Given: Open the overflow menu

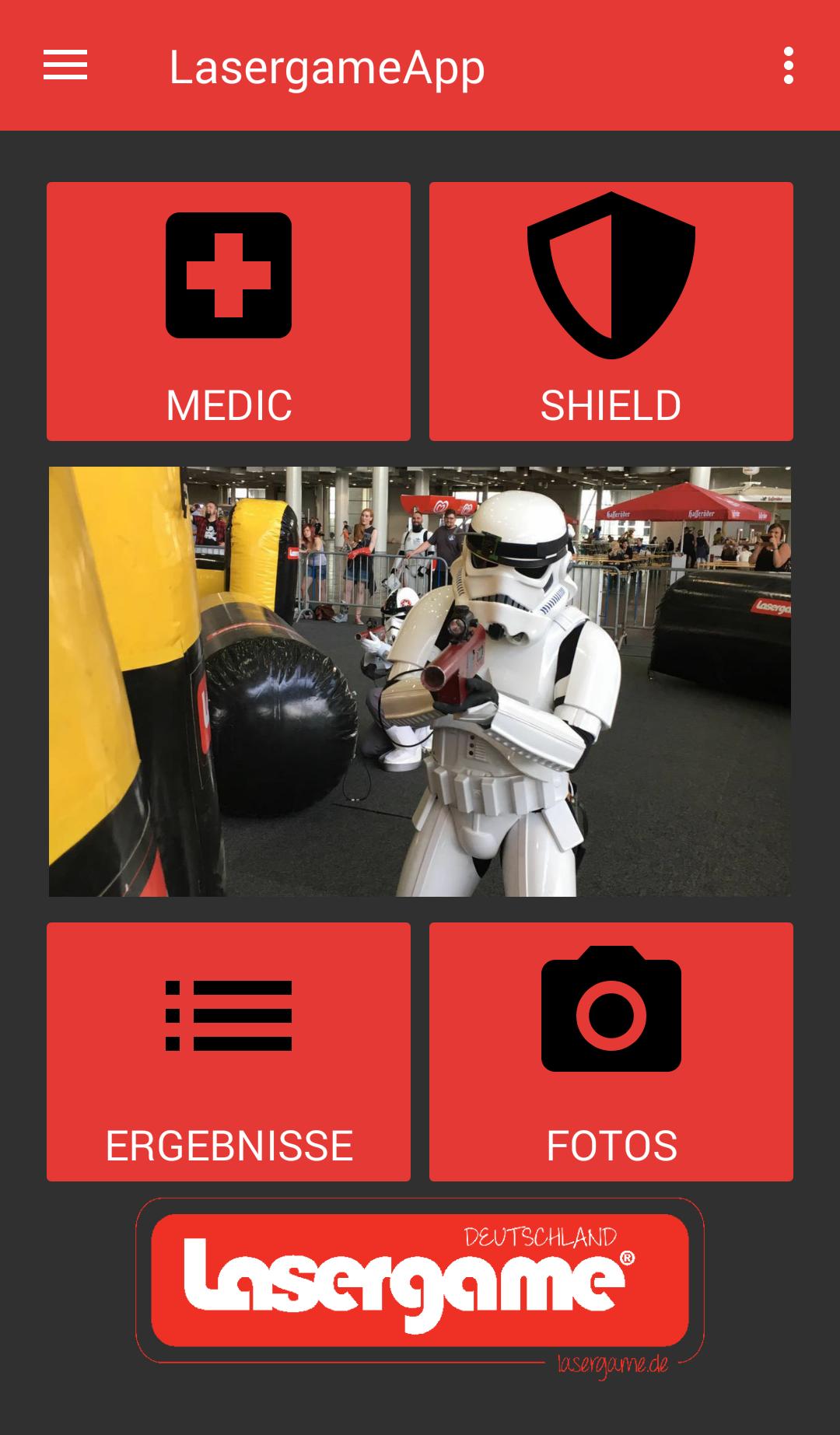Looking at the screenshot, I should 788,65.
